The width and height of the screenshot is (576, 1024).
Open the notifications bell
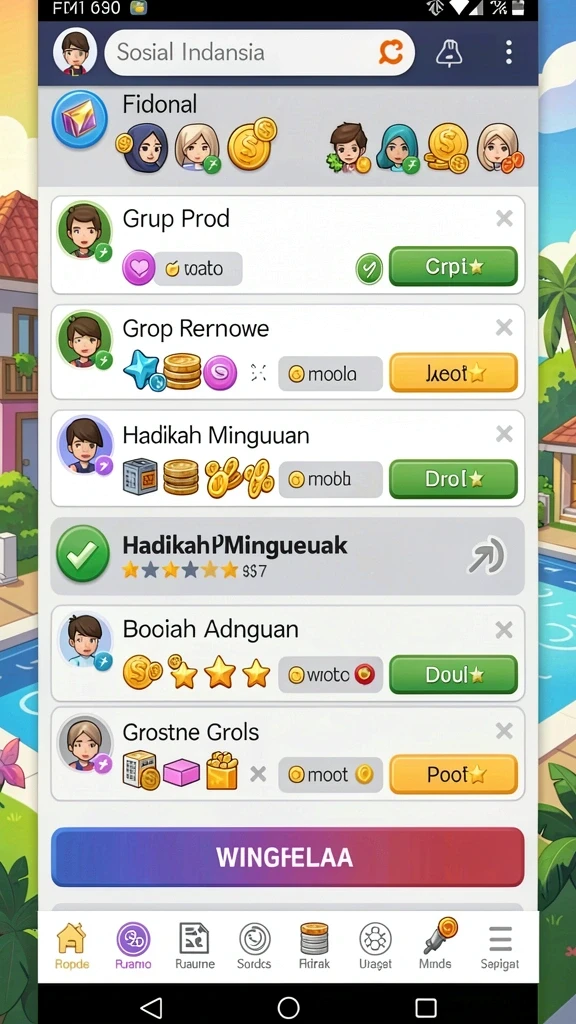click(x=449, y=52)
